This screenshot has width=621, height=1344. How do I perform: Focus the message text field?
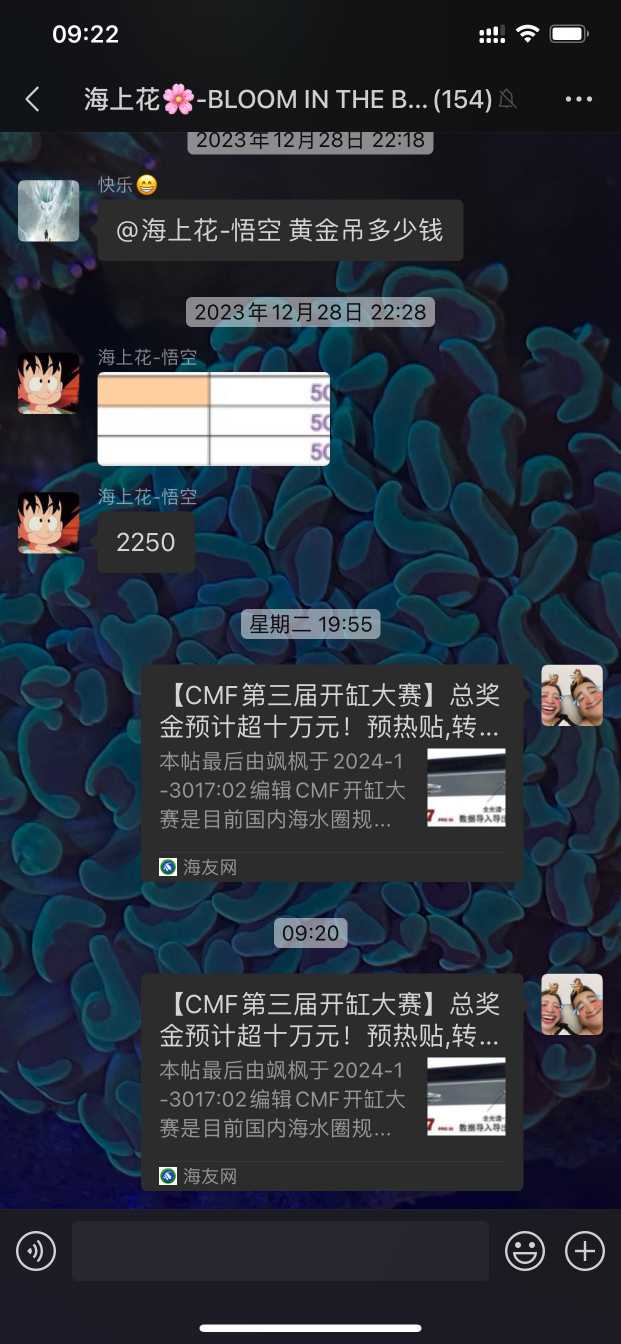[x=280, y=1251]
